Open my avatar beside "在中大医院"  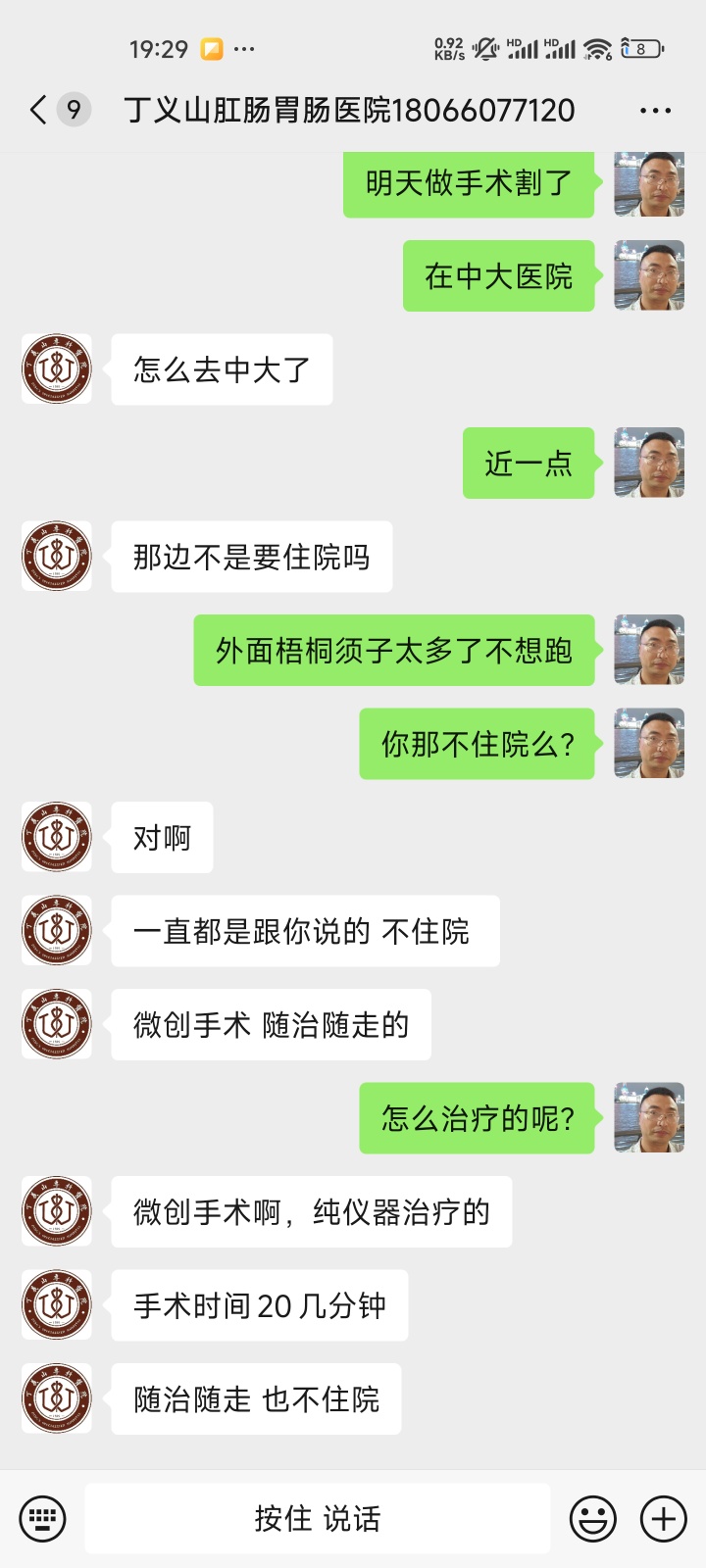click(649, 275)
